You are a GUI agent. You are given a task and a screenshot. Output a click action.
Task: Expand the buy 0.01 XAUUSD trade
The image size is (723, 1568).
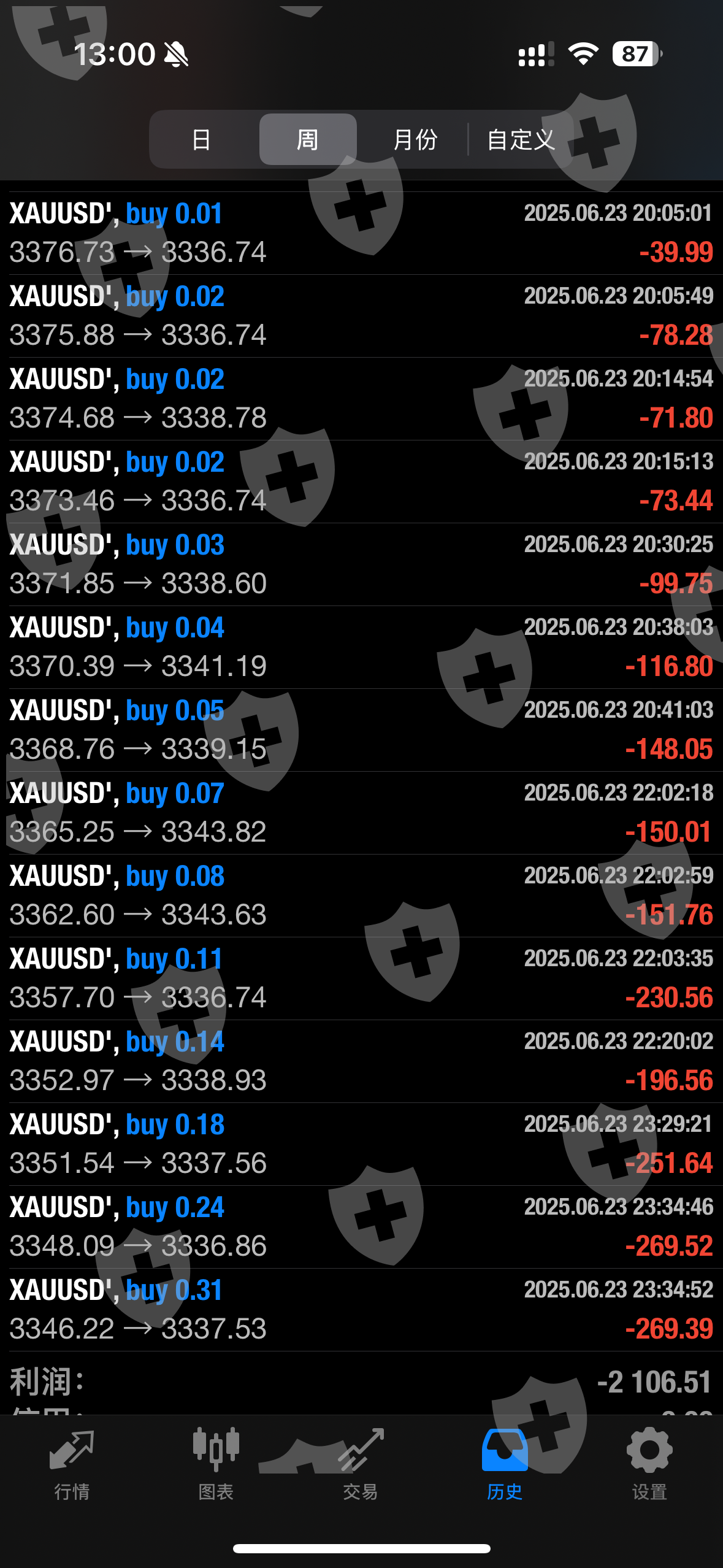click(361, 233)
